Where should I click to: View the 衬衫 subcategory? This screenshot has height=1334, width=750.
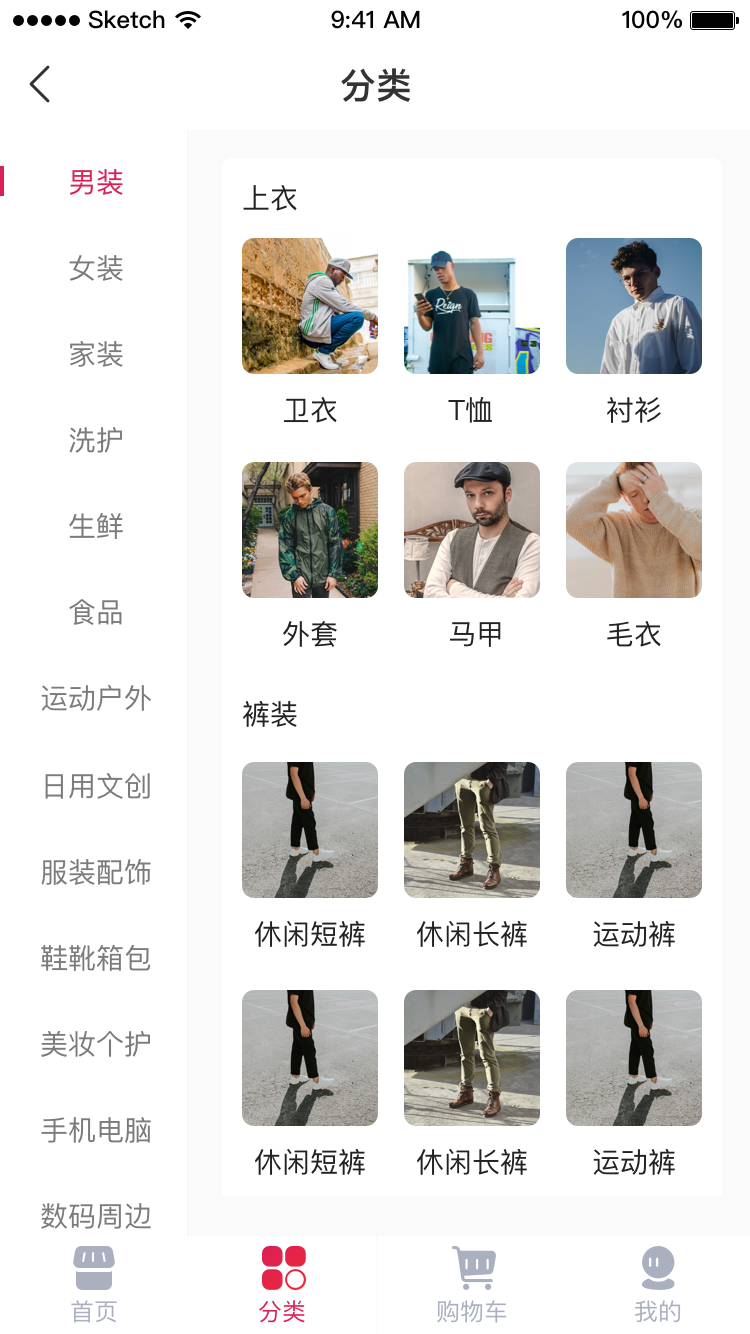click(634, 306)
